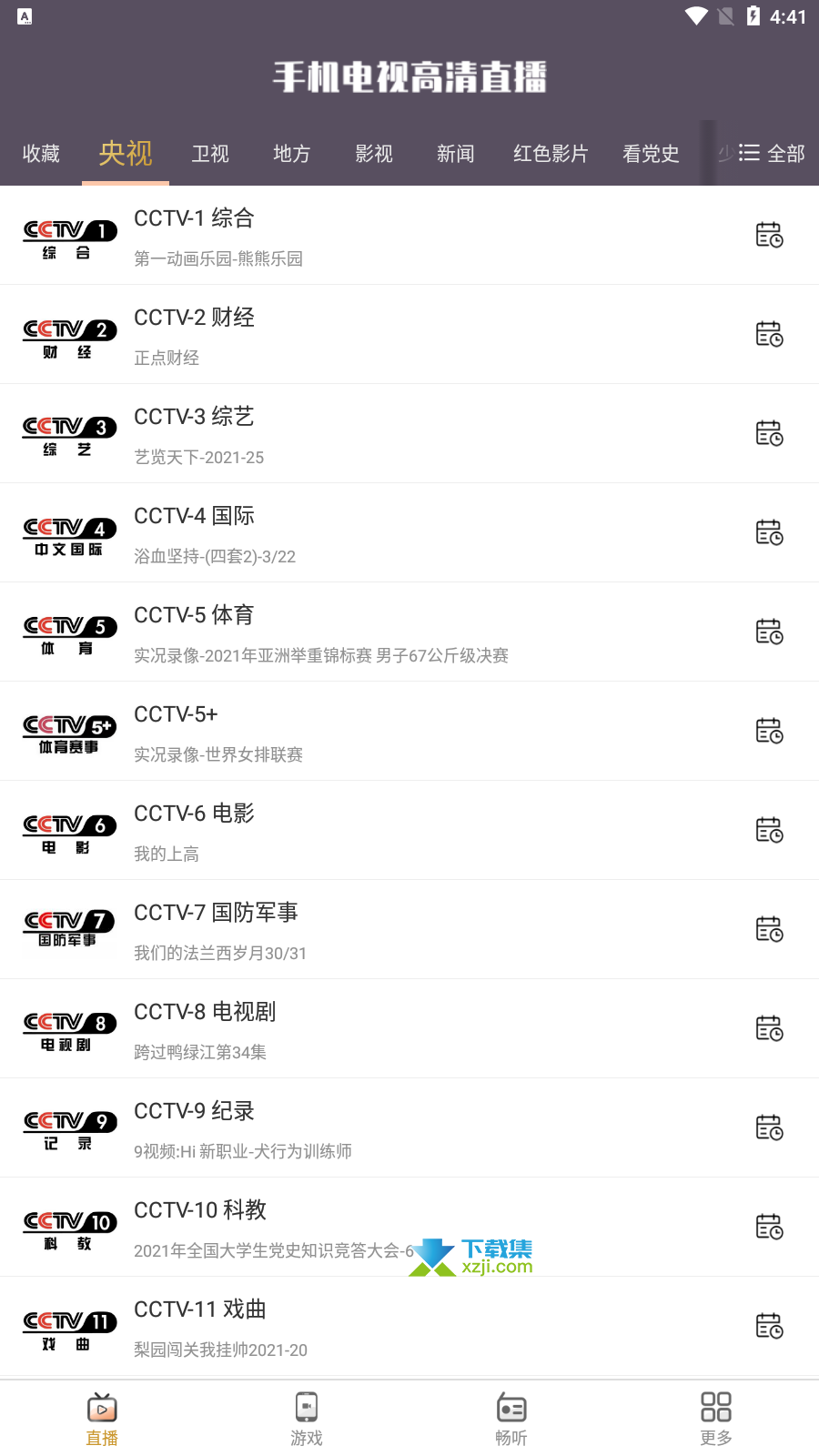View program schedule for CCTV-2 财经
819x1456 pixels.
tap(770, 334)
